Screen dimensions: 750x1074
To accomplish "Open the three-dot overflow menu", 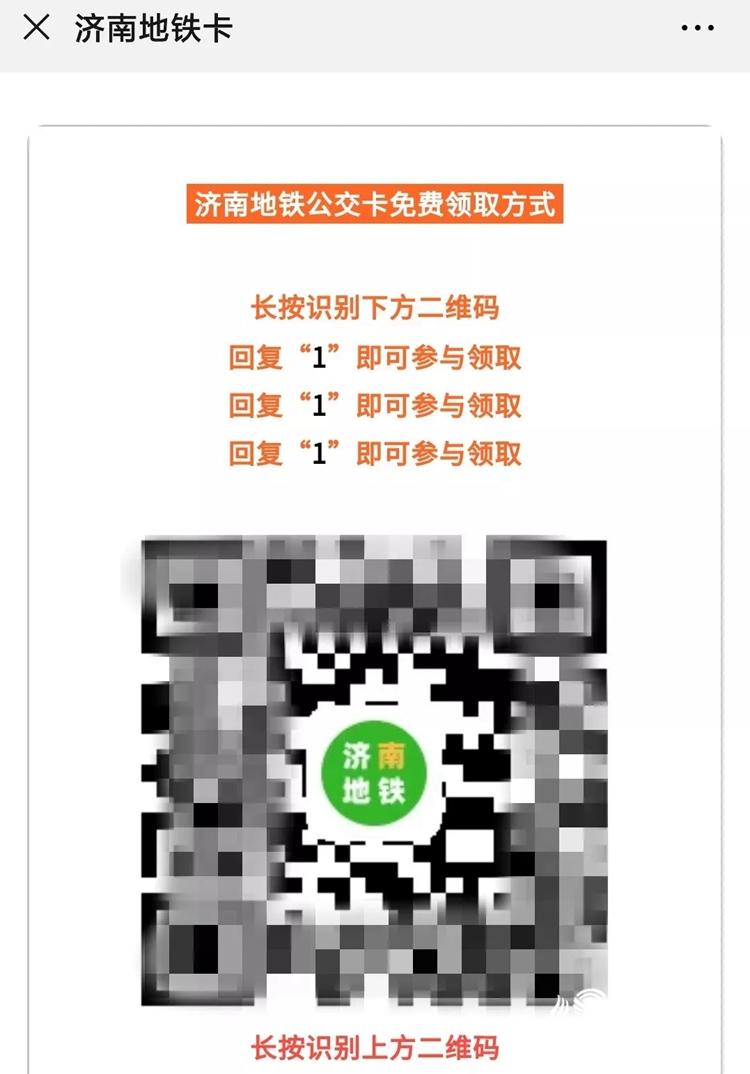I will pyautogui.click(x=697, y=29).
